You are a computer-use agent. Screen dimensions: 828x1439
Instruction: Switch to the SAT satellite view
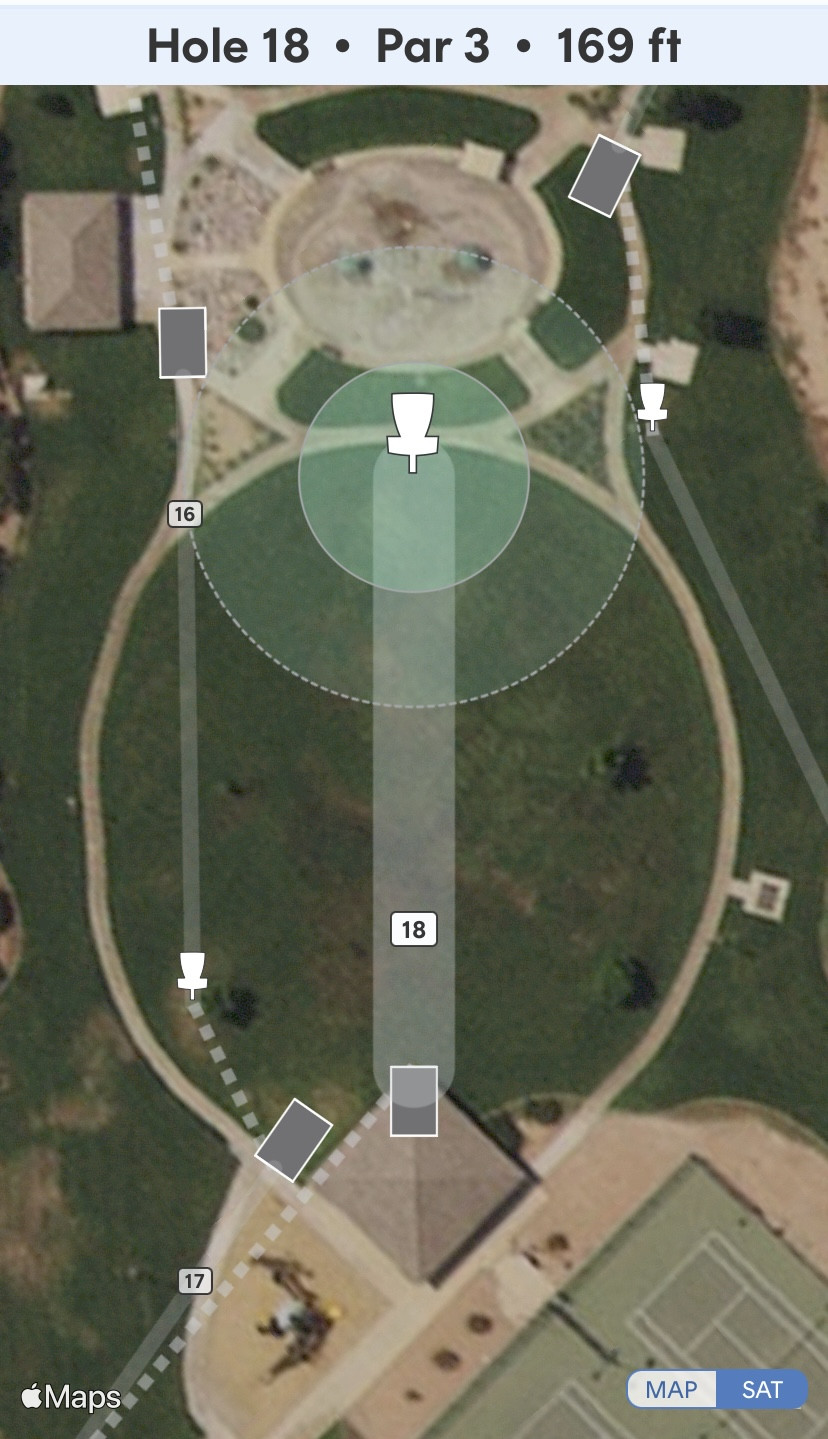(x=762, y=1389)
